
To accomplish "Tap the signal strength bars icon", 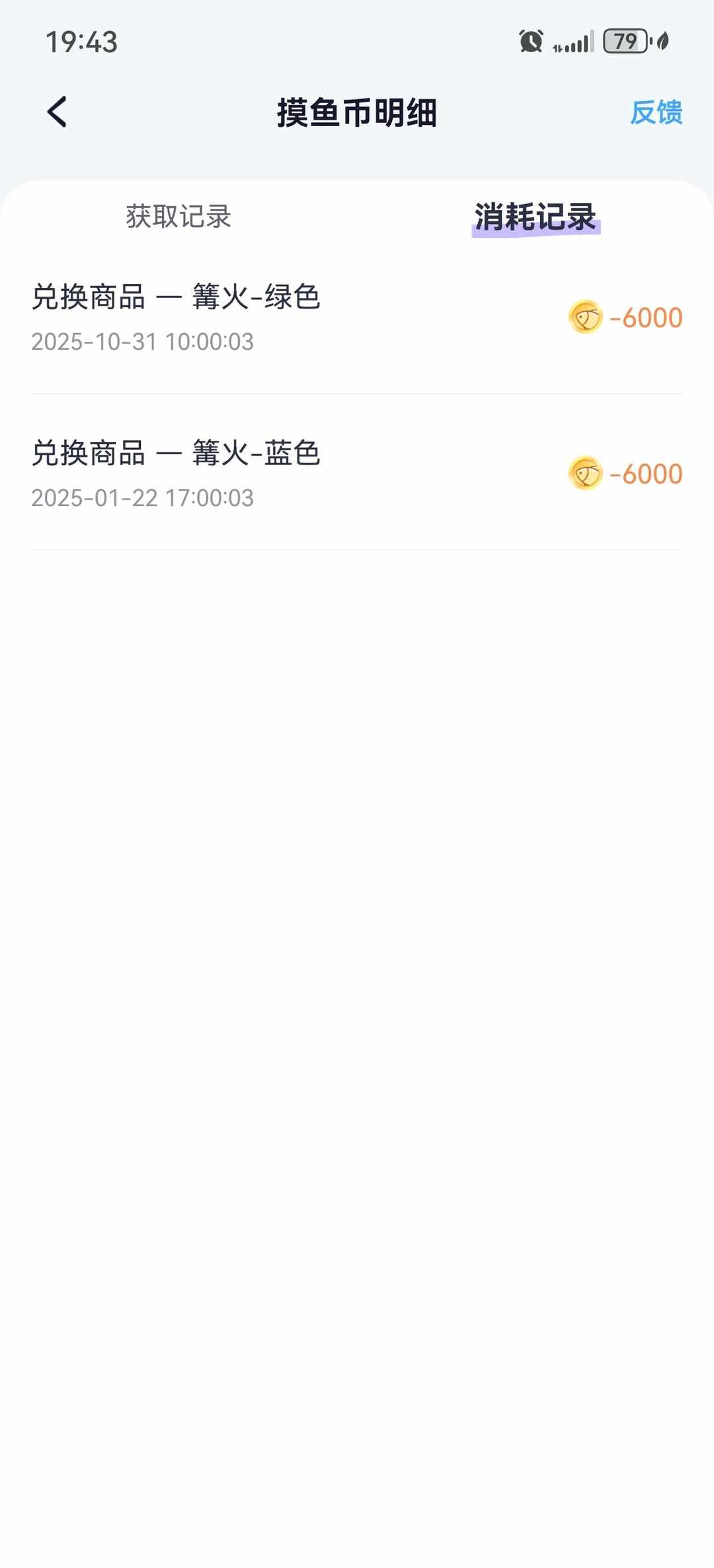I will click(x=578, y=44).
